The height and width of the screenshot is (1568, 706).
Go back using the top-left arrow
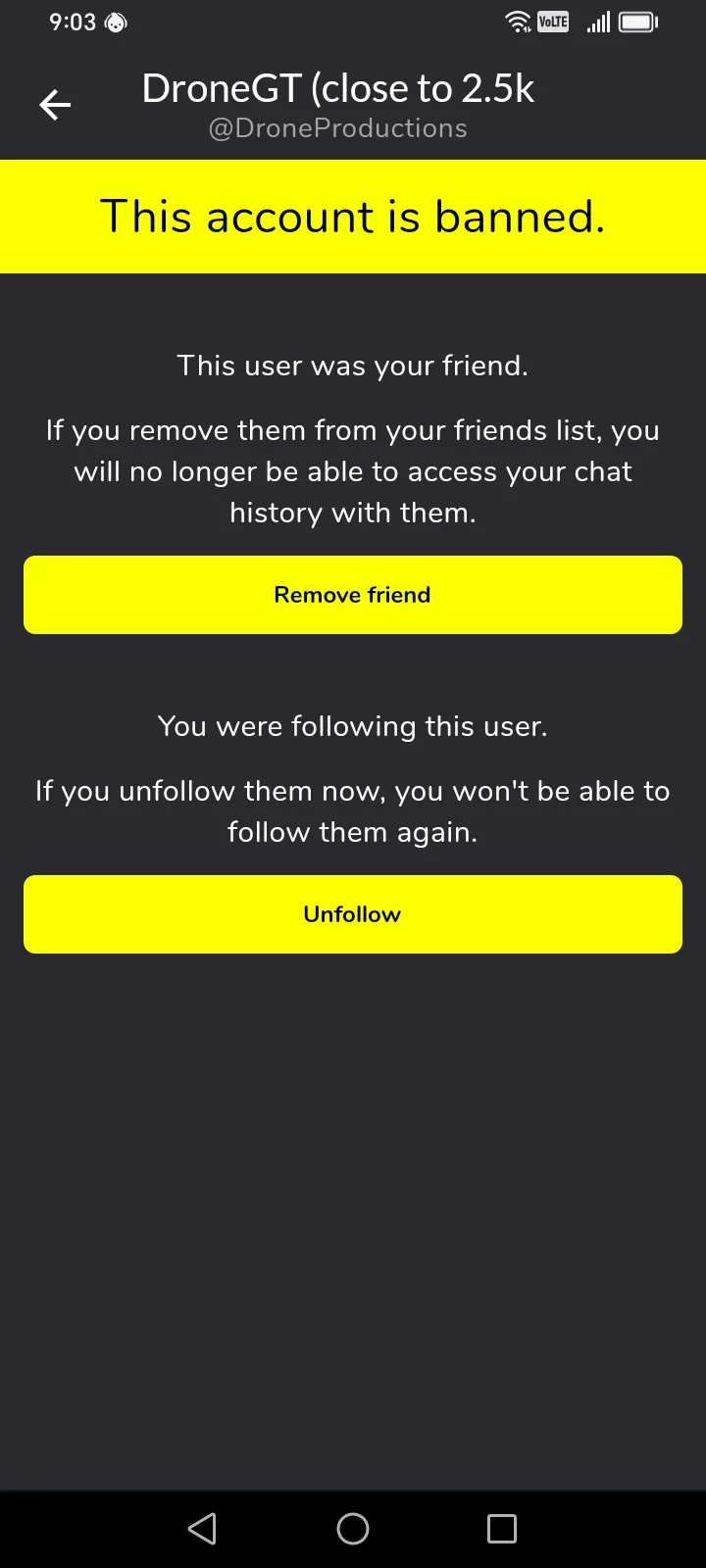[55, 105]
